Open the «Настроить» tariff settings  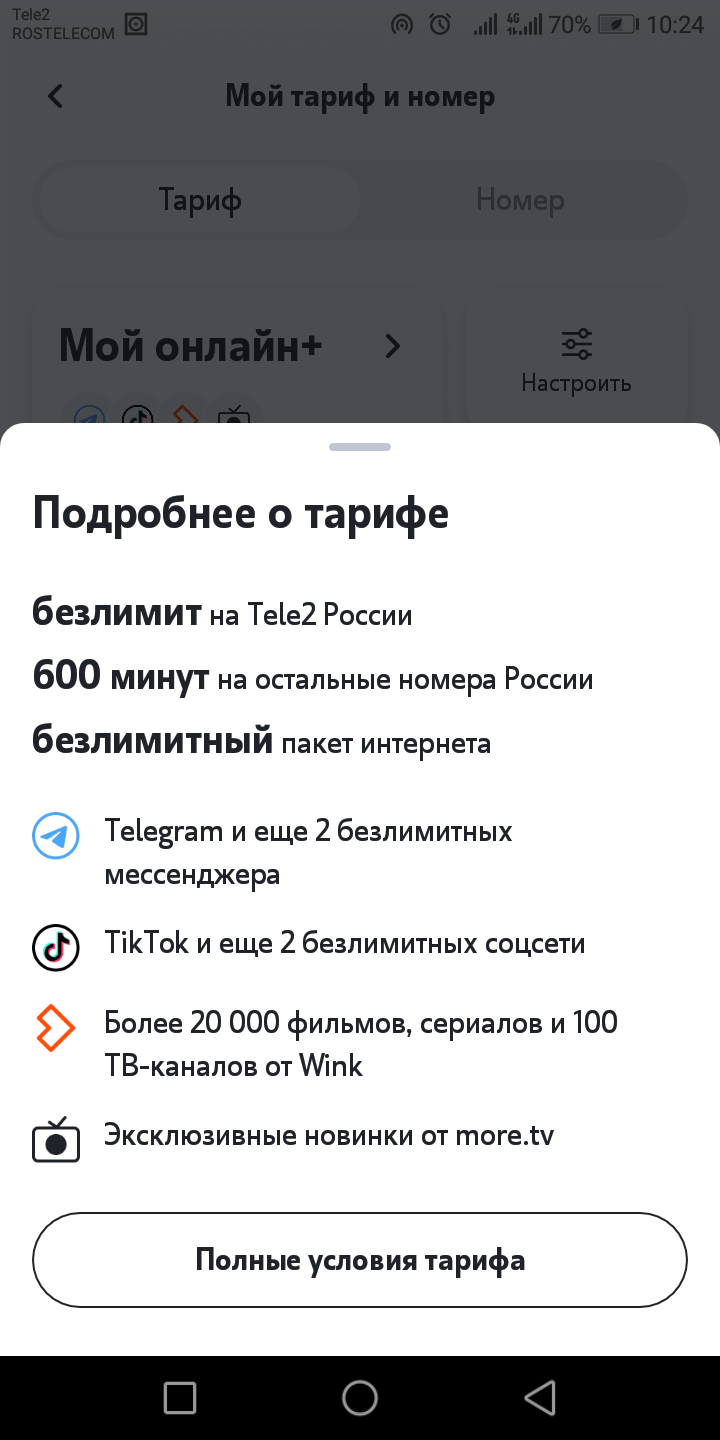(x=576, y=360)
